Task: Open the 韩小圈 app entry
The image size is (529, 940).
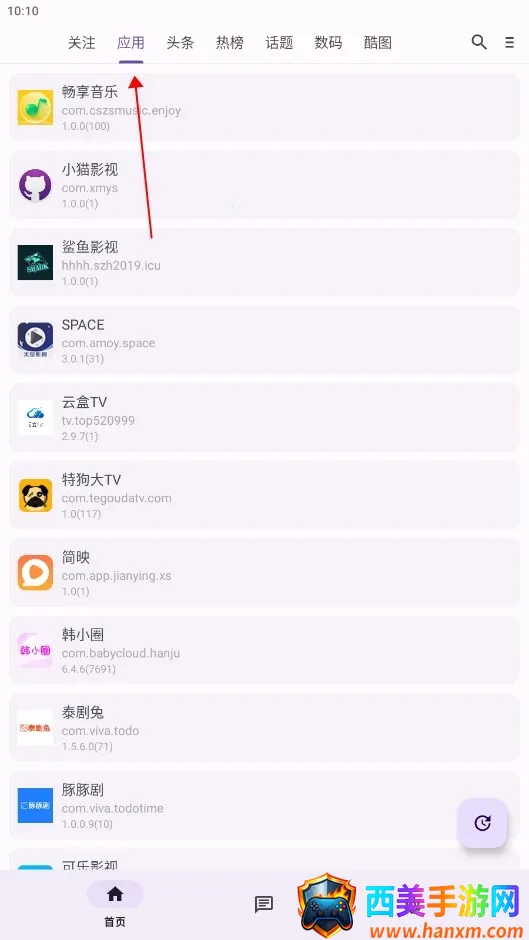Action: [x=264, y=650]
